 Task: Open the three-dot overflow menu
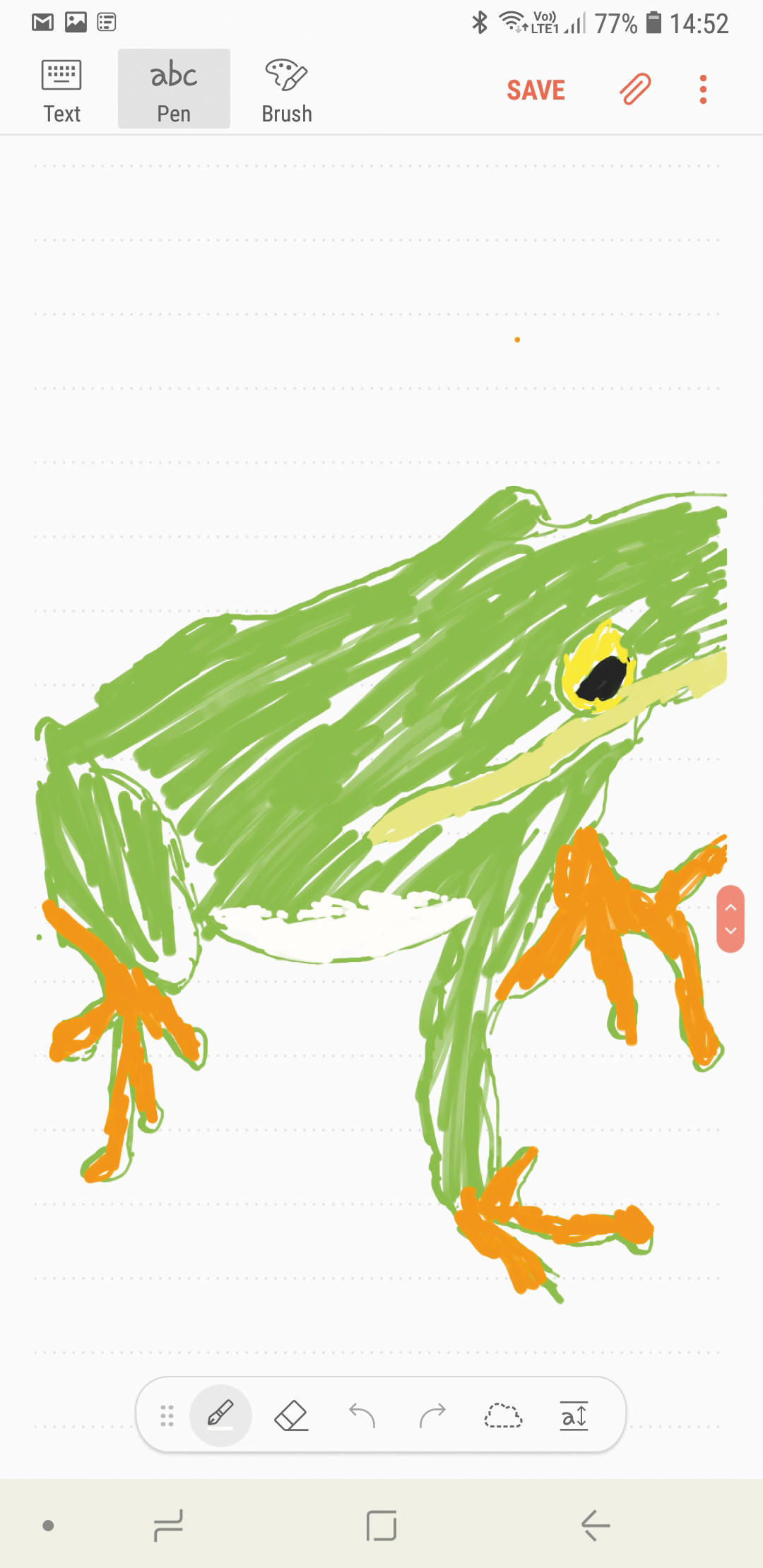pyautogui.click(x=702, y=90)
